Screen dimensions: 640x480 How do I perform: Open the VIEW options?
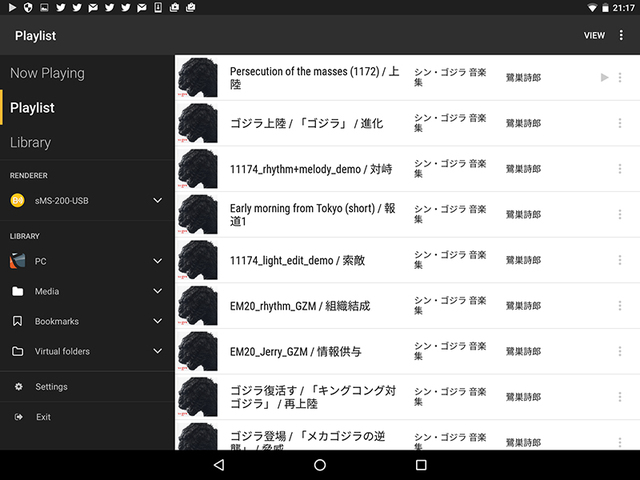pos(594,35)
